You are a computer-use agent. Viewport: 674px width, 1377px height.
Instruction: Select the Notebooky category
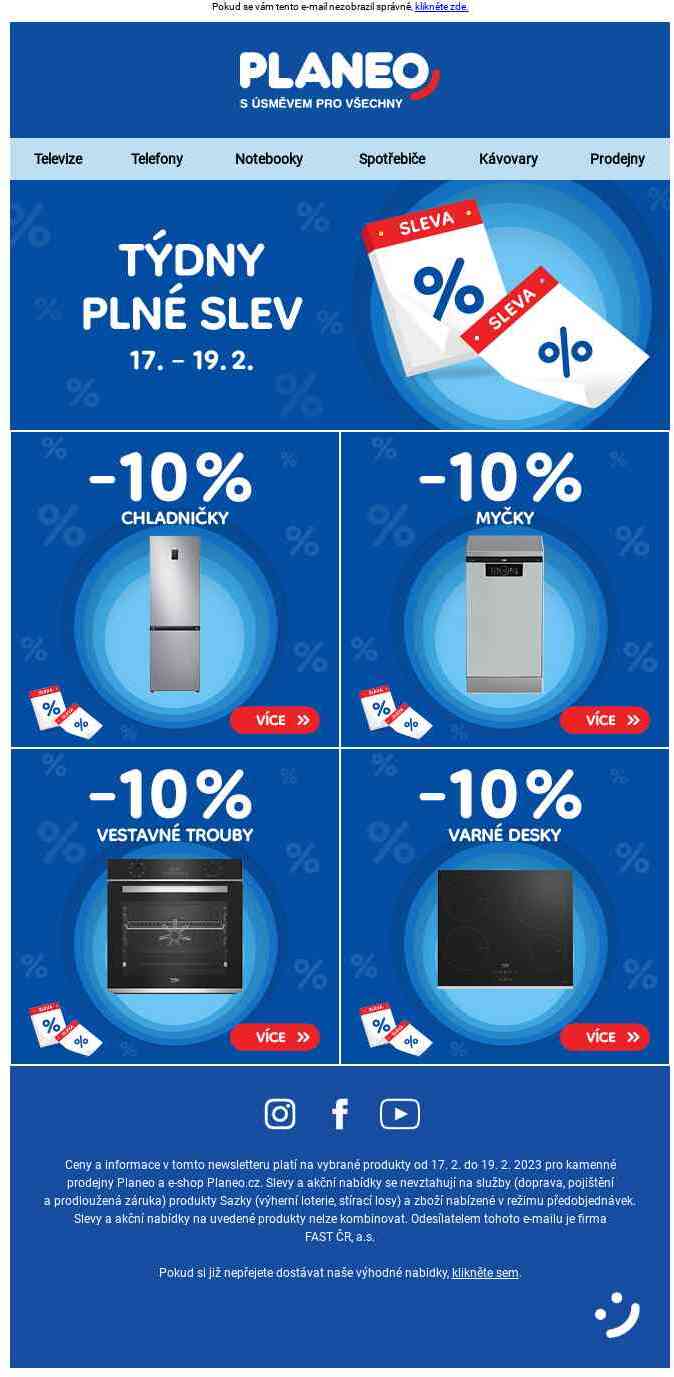[269, 159]
